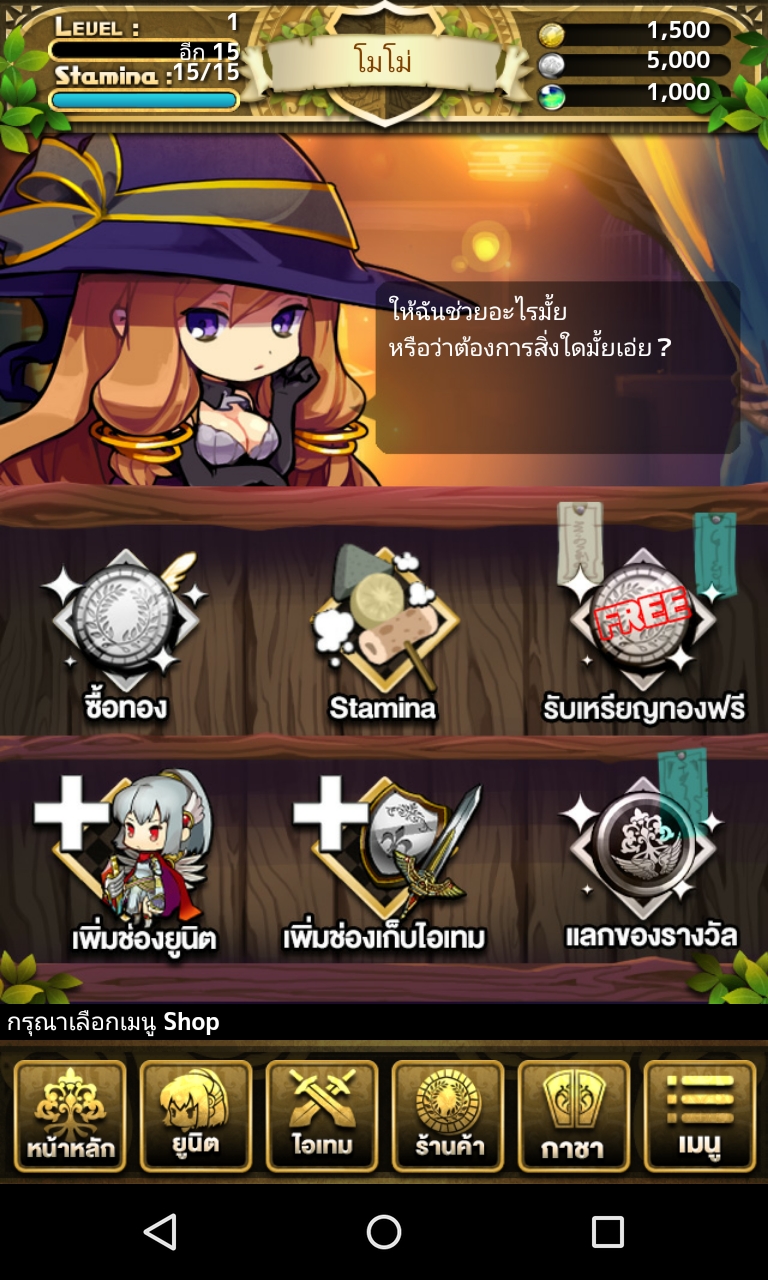Open the ไอเทม items tab
Screen dimensions: 768x1280
click(x=322, y=1116)
